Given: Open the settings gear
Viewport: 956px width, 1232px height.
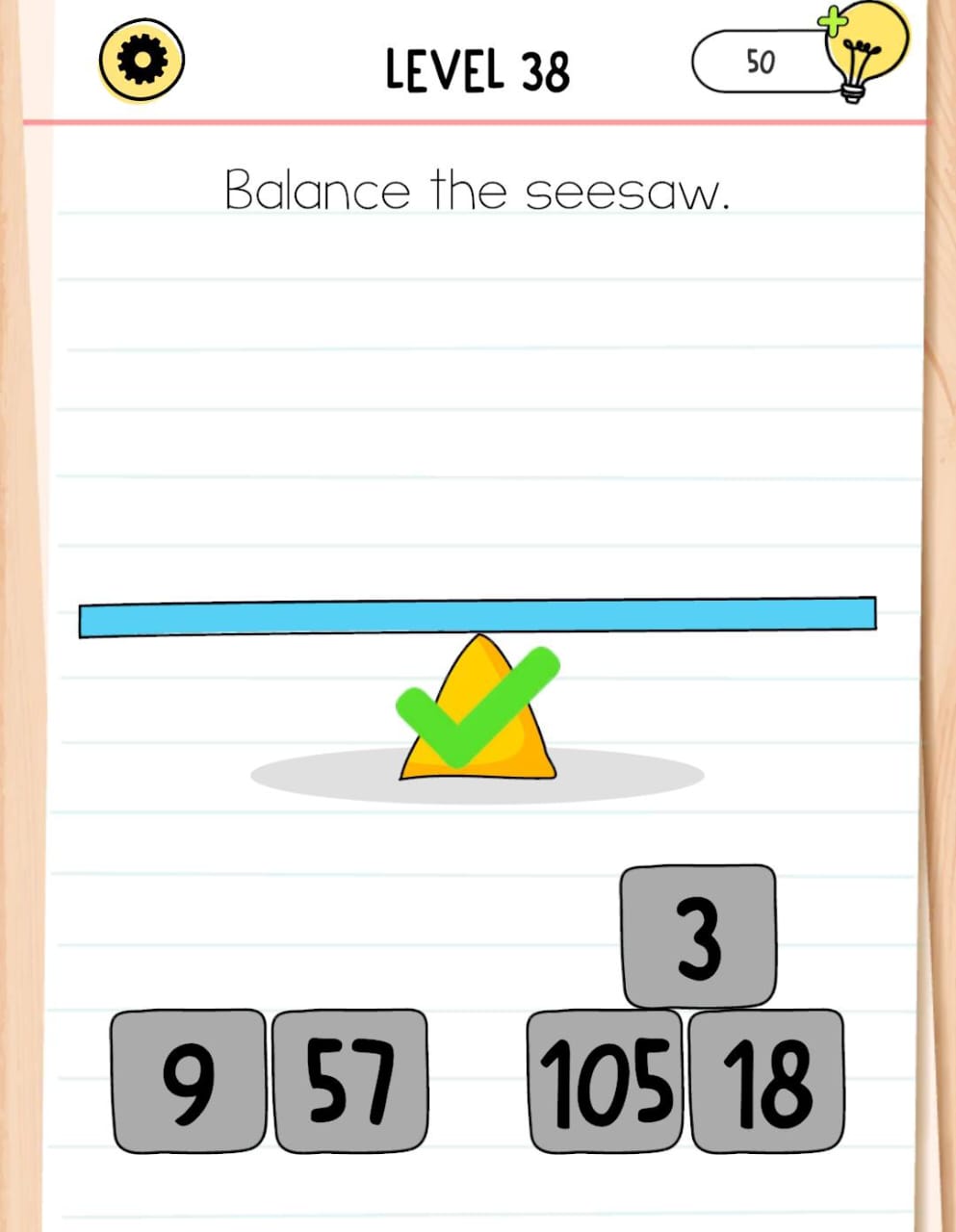Looking at the screenshot, I should [142, 62].
